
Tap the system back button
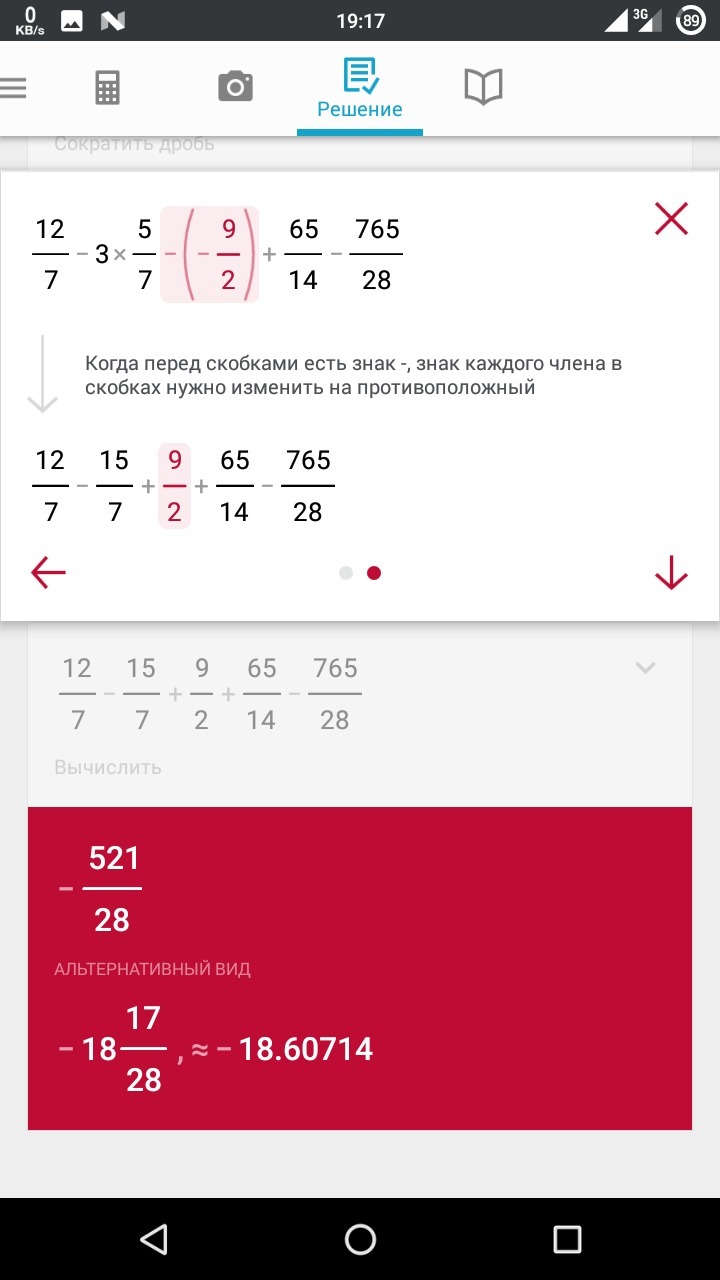[153, 1239]
